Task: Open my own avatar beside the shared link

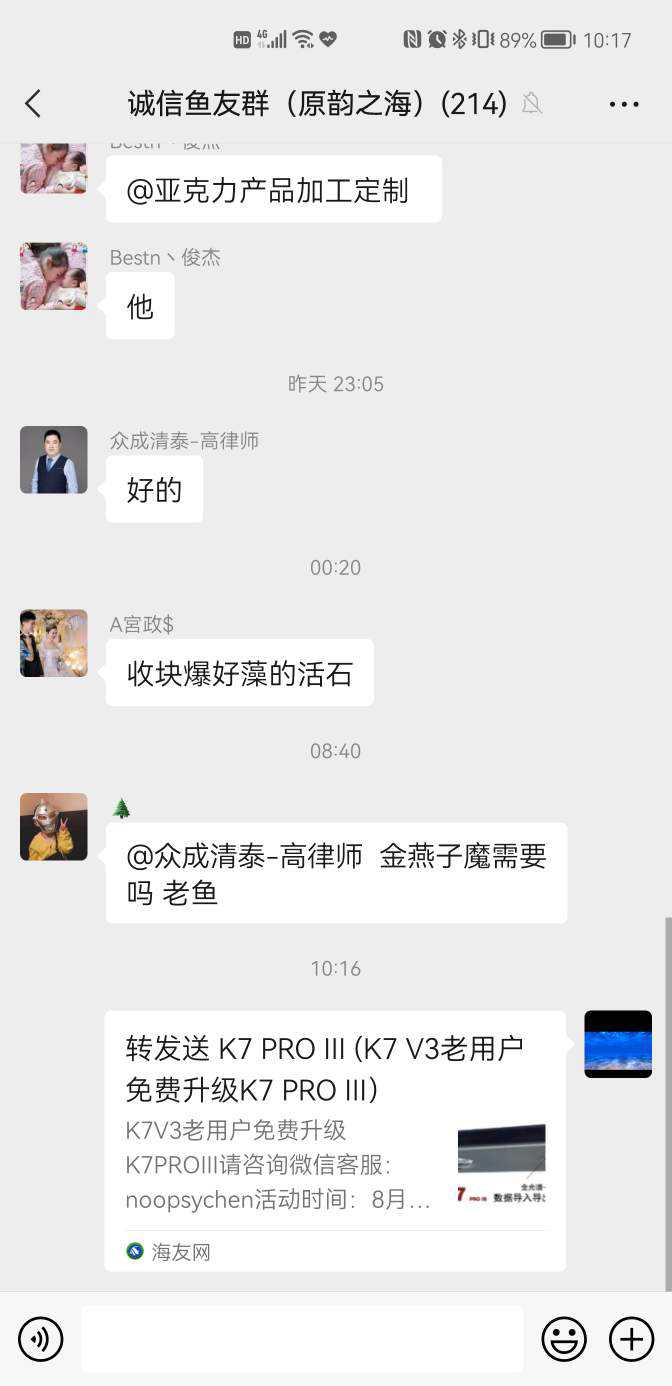Action: [618, 1044]
